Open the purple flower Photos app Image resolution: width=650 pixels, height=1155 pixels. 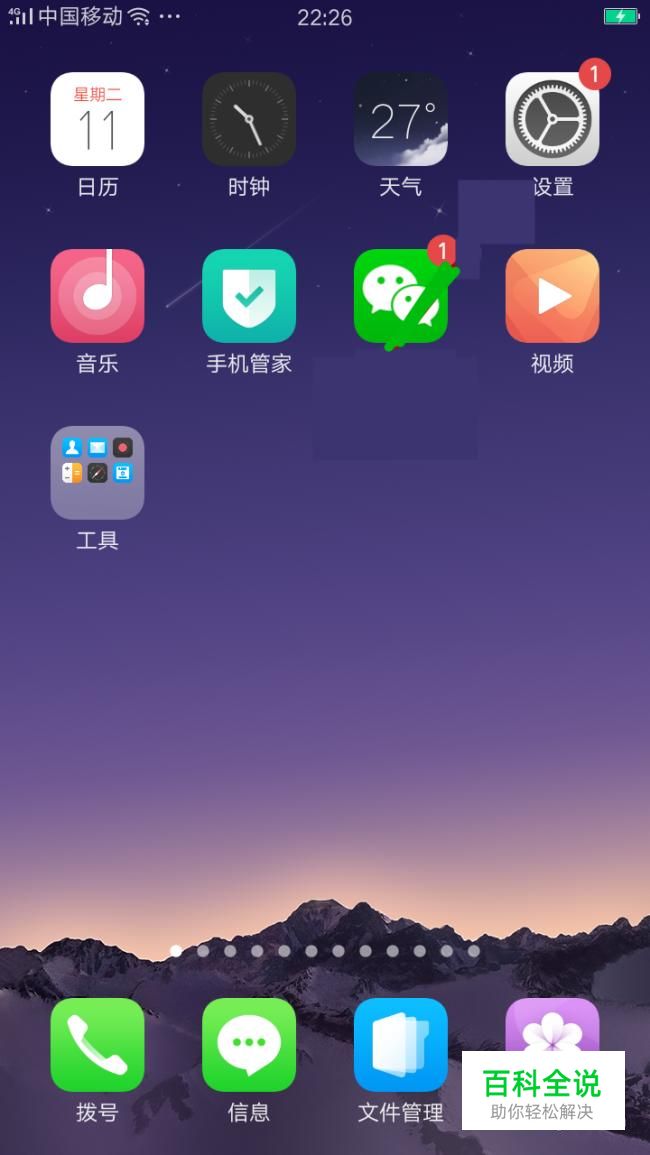pyautogui.click(x=552, y=1025)
